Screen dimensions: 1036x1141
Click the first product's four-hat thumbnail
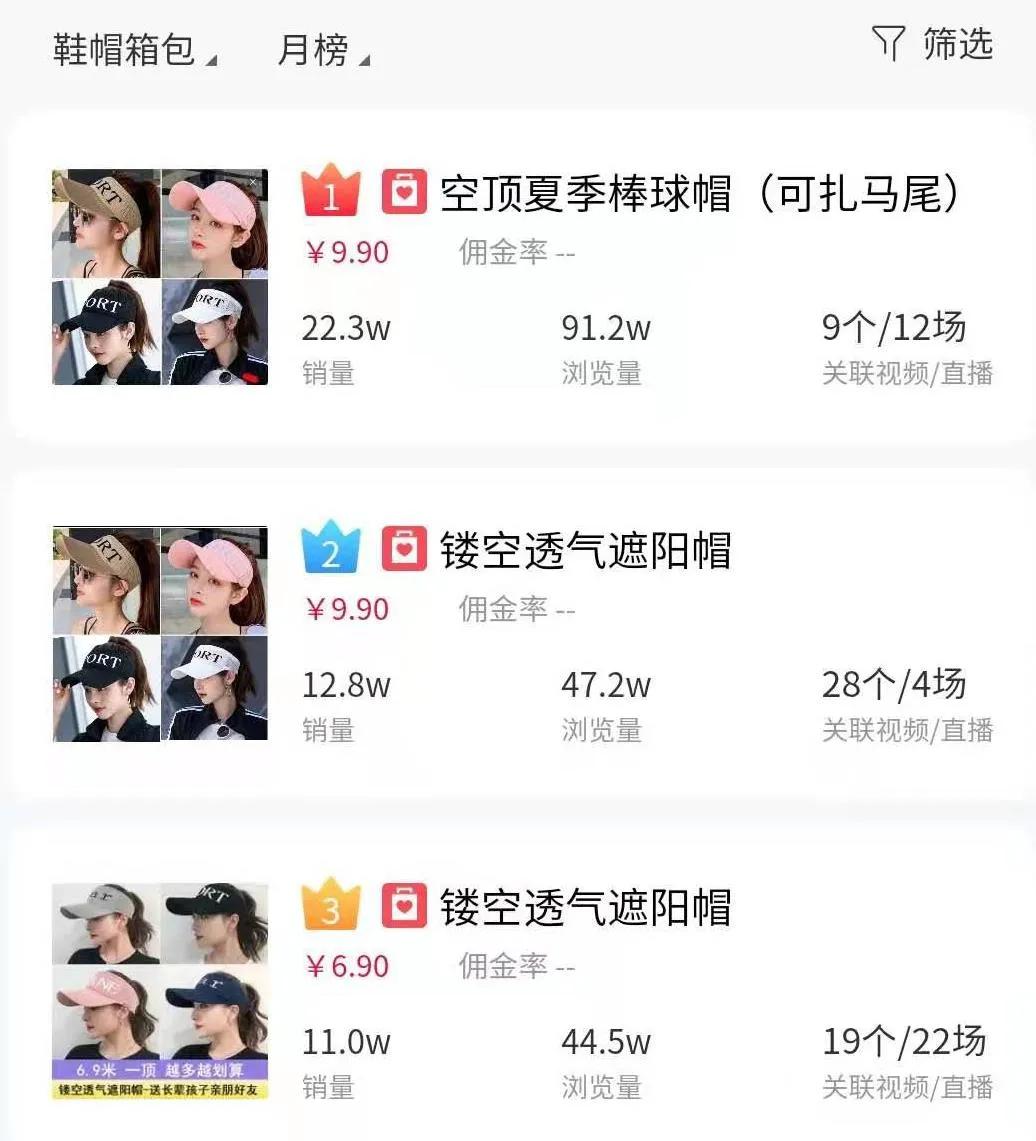click(x=158, y=274)
